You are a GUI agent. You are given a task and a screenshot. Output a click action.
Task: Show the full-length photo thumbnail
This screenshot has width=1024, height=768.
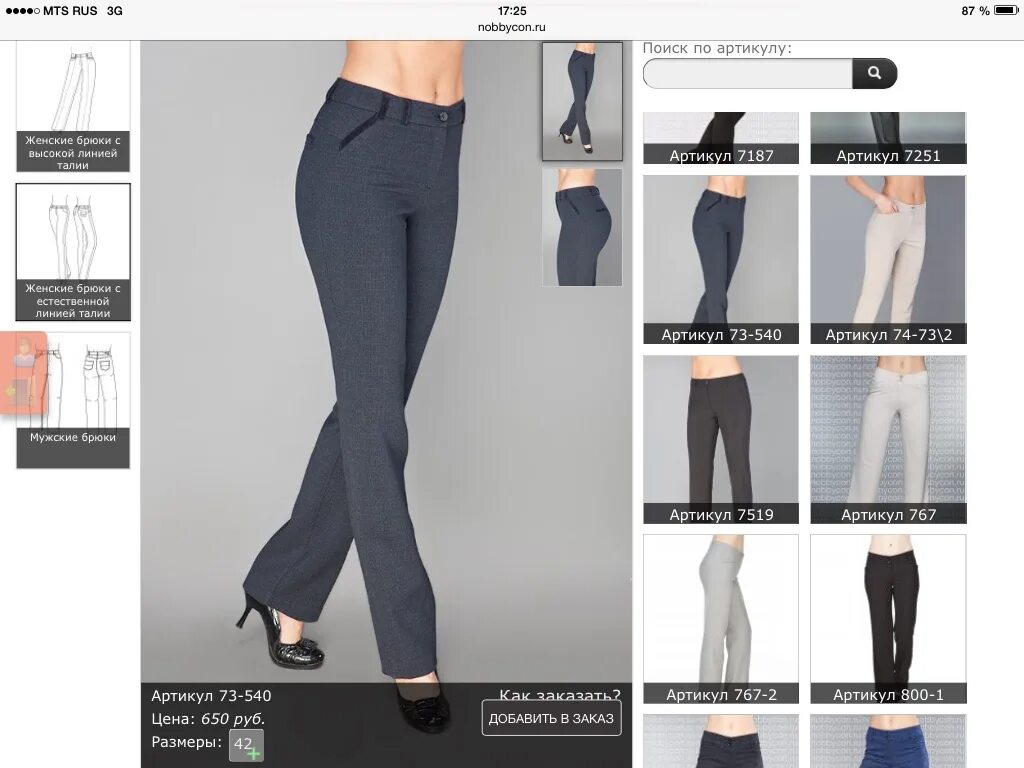point(582,101)
